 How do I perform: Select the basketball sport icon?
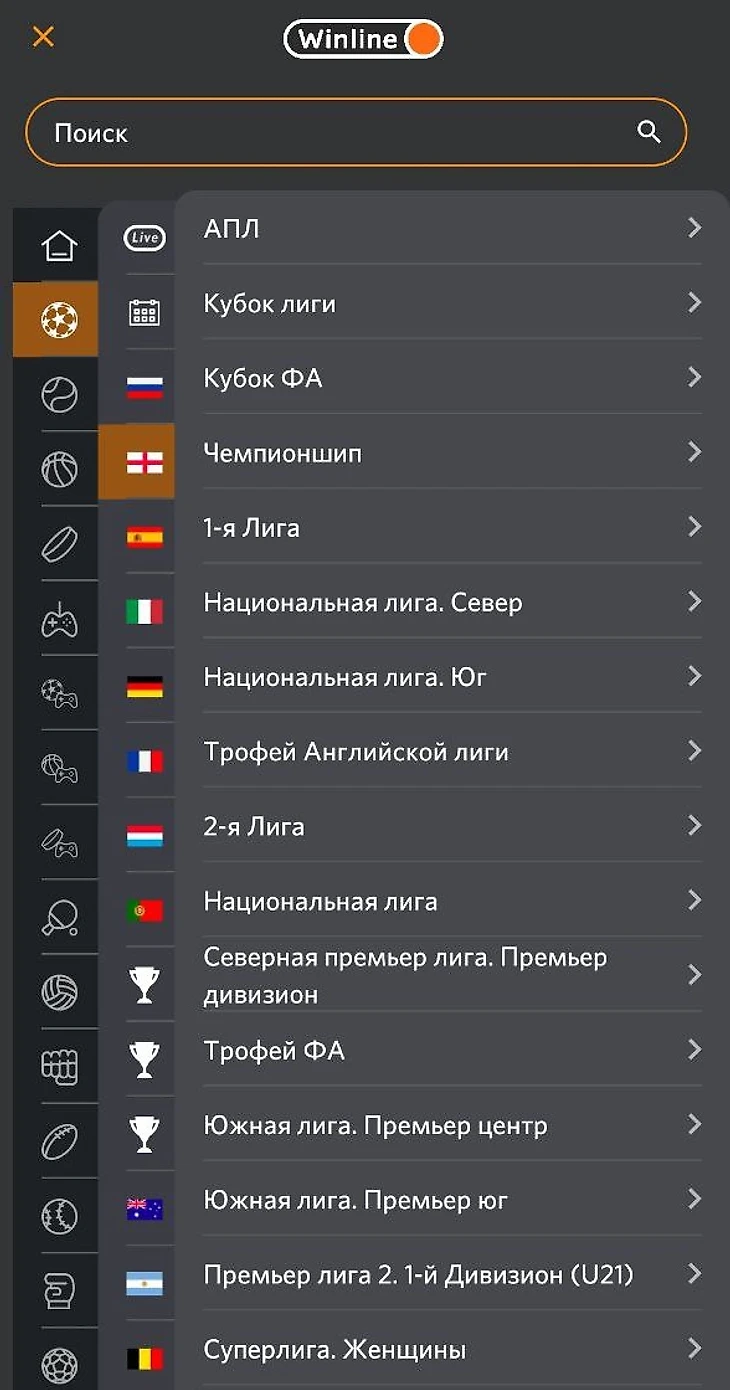(x=59, y=469)
